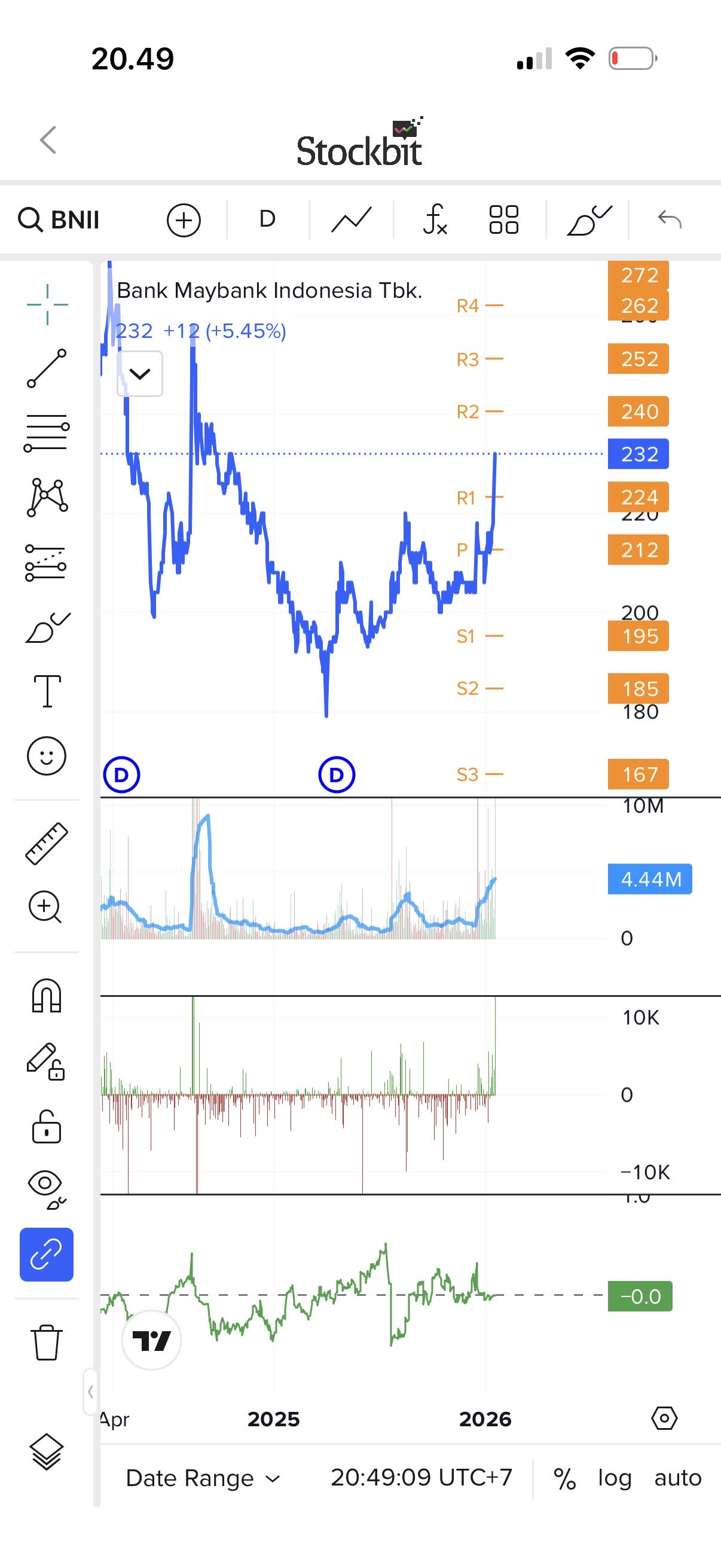Select the trend line drawing tool
Screen dimensions: 721x1568
(x=47, y=368)
